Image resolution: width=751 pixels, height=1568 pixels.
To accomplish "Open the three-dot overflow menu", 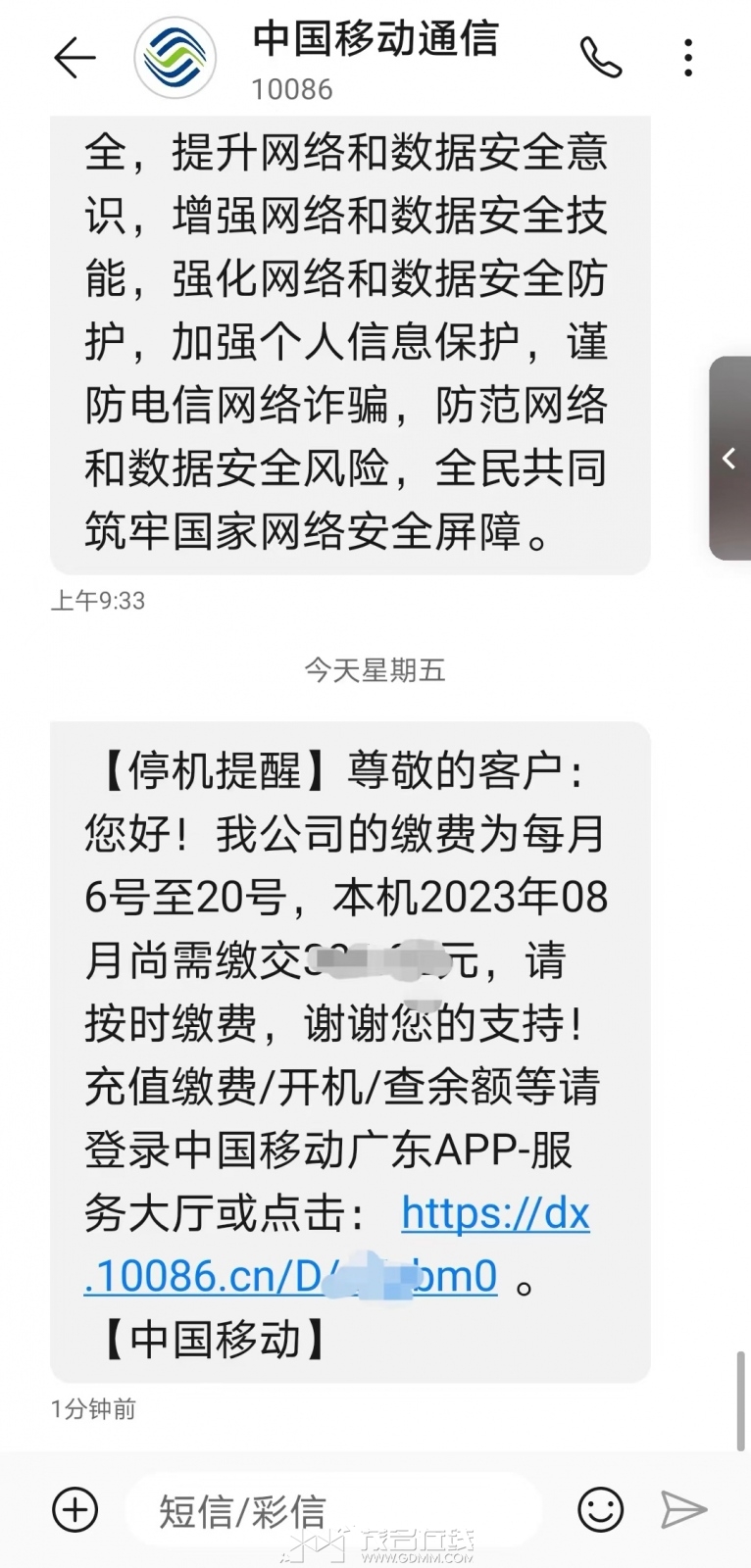I will click(x=688, y=58).
